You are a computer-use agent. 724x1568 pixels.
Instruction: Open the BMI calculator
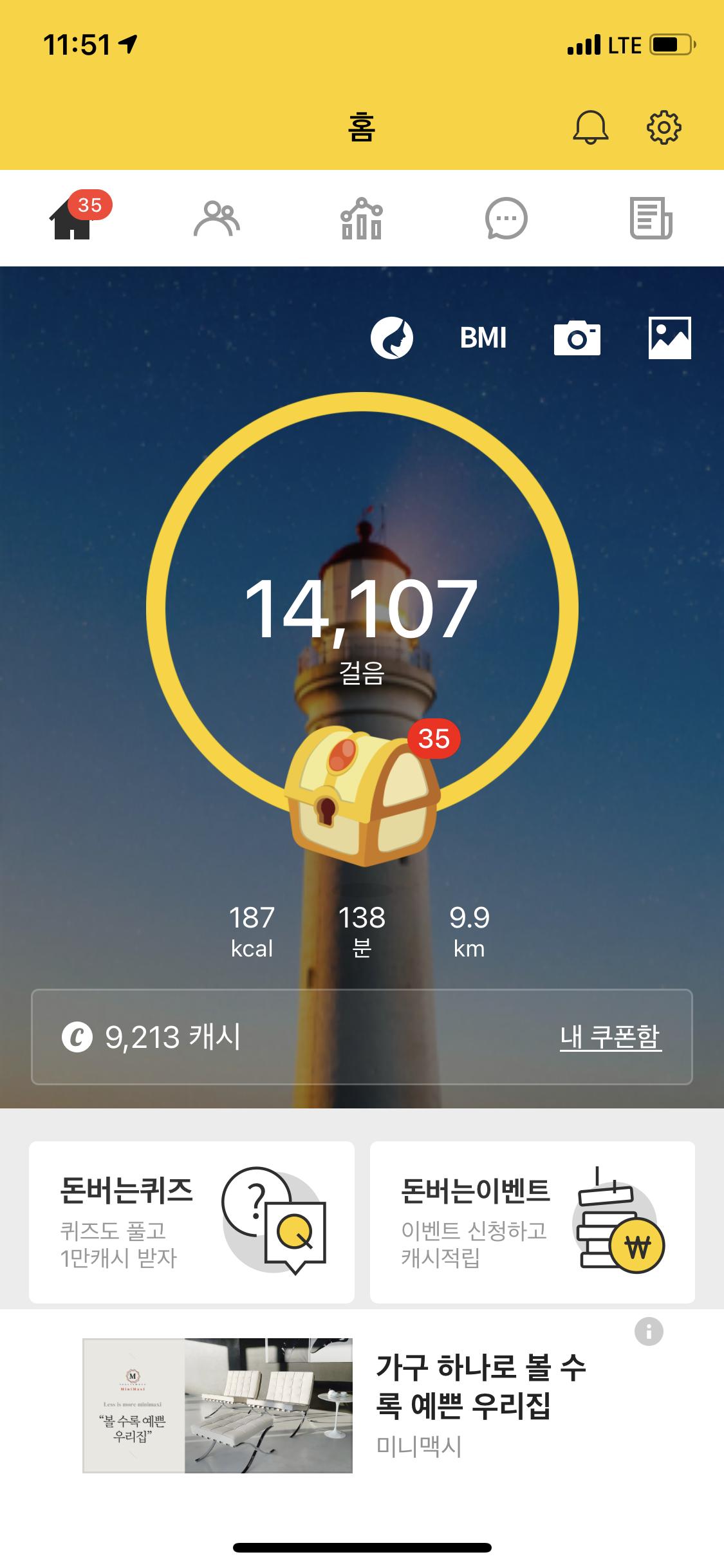[x=483, y=338]
